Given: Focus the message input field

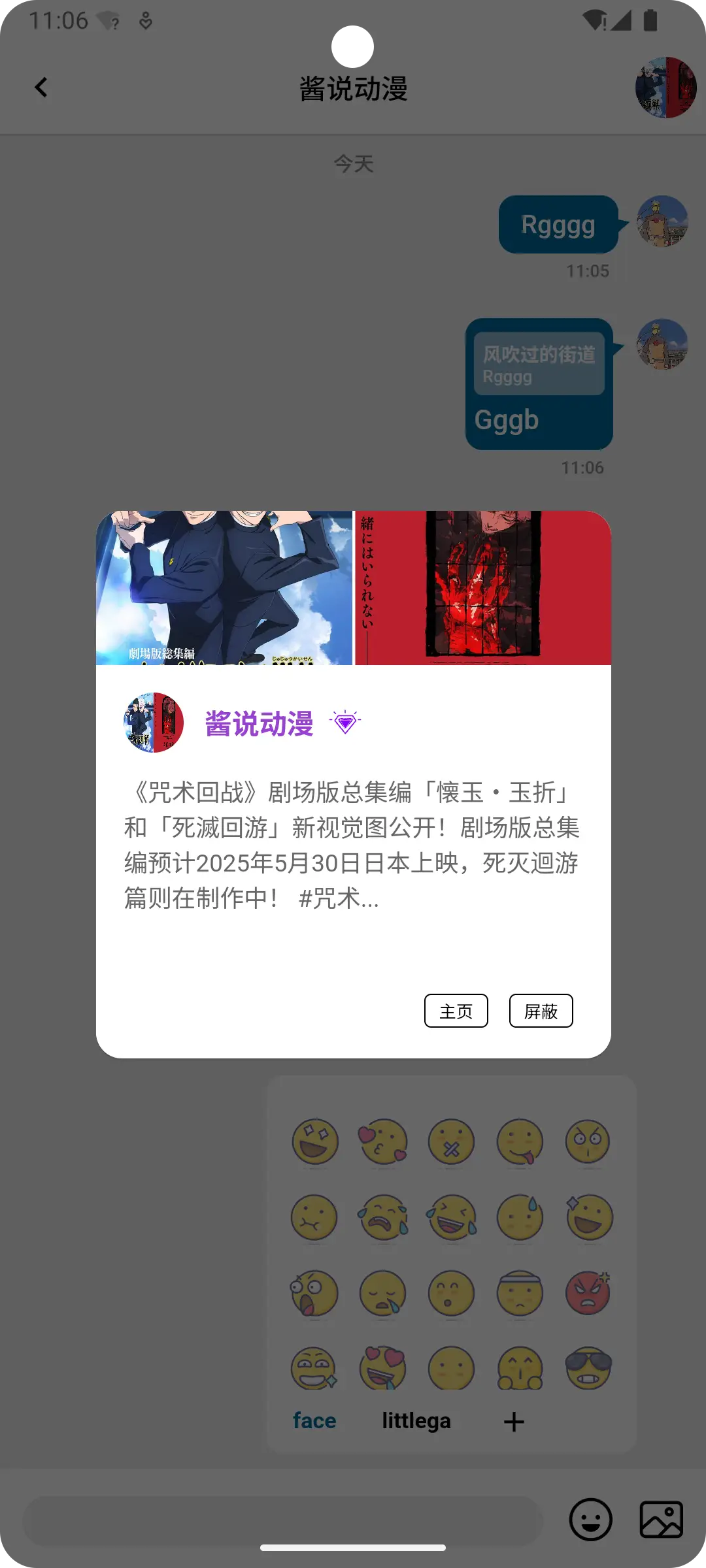Looking at the screenshot, I should coord(282,1521).
